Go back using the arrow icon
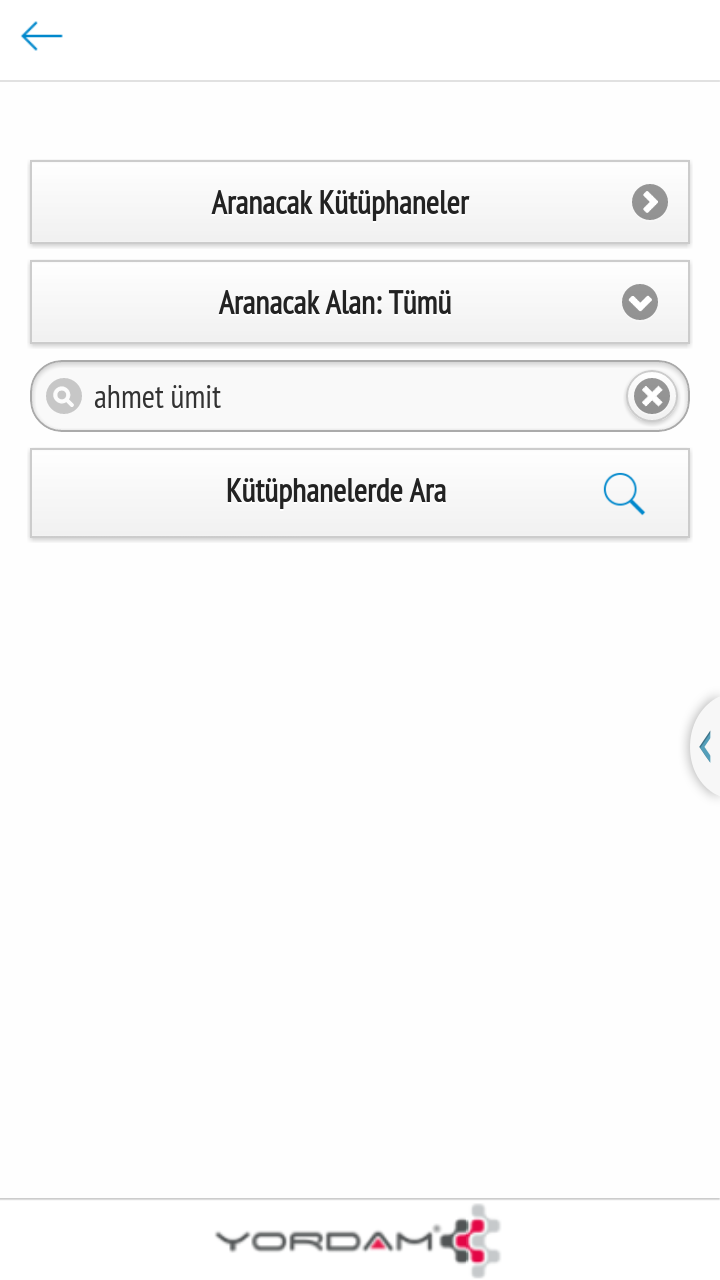The image size is (720, 1280). pyautogui.click(x=41, y=37)
